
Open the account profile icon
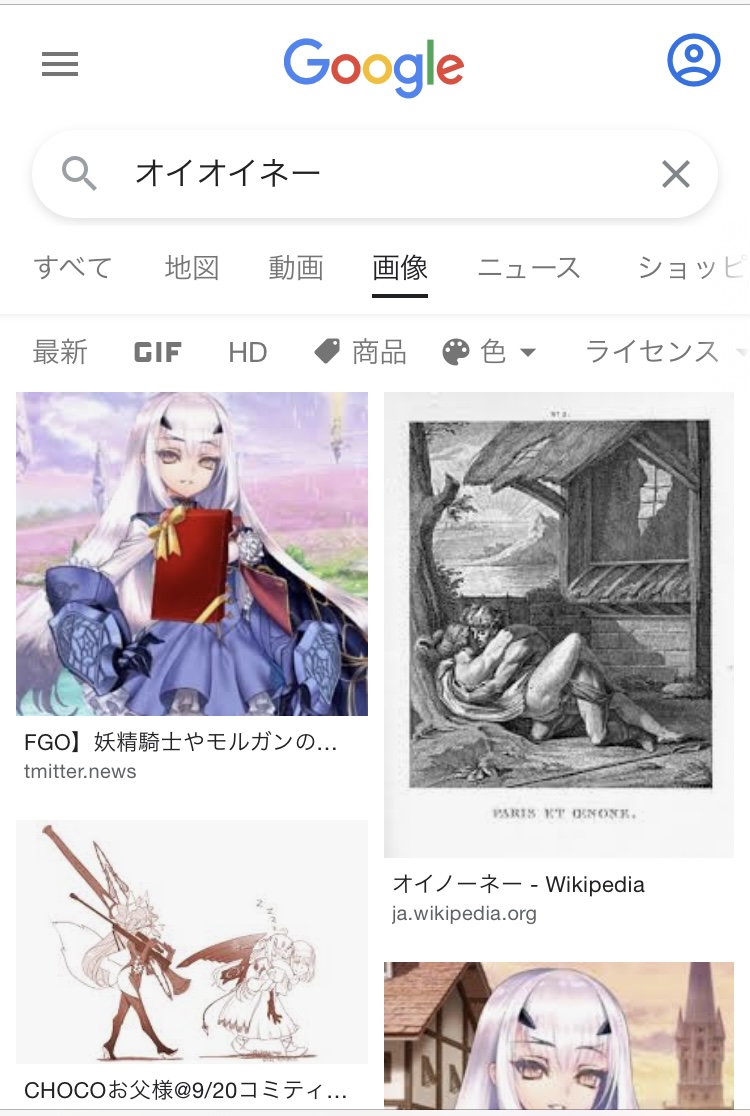[x=693, y=61]
